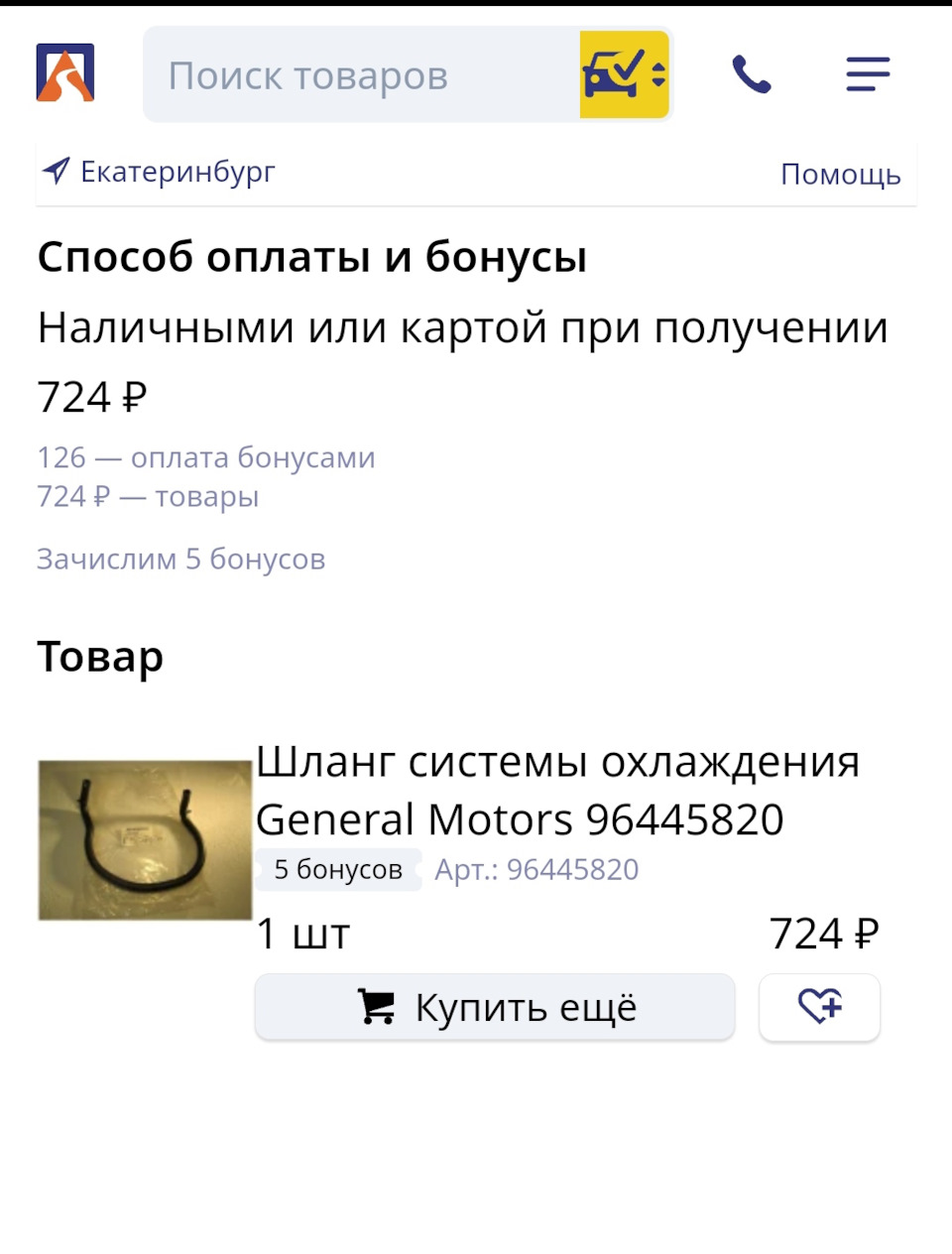Open the phone contact icon
952x1254 pixels.
coord(751,73)
